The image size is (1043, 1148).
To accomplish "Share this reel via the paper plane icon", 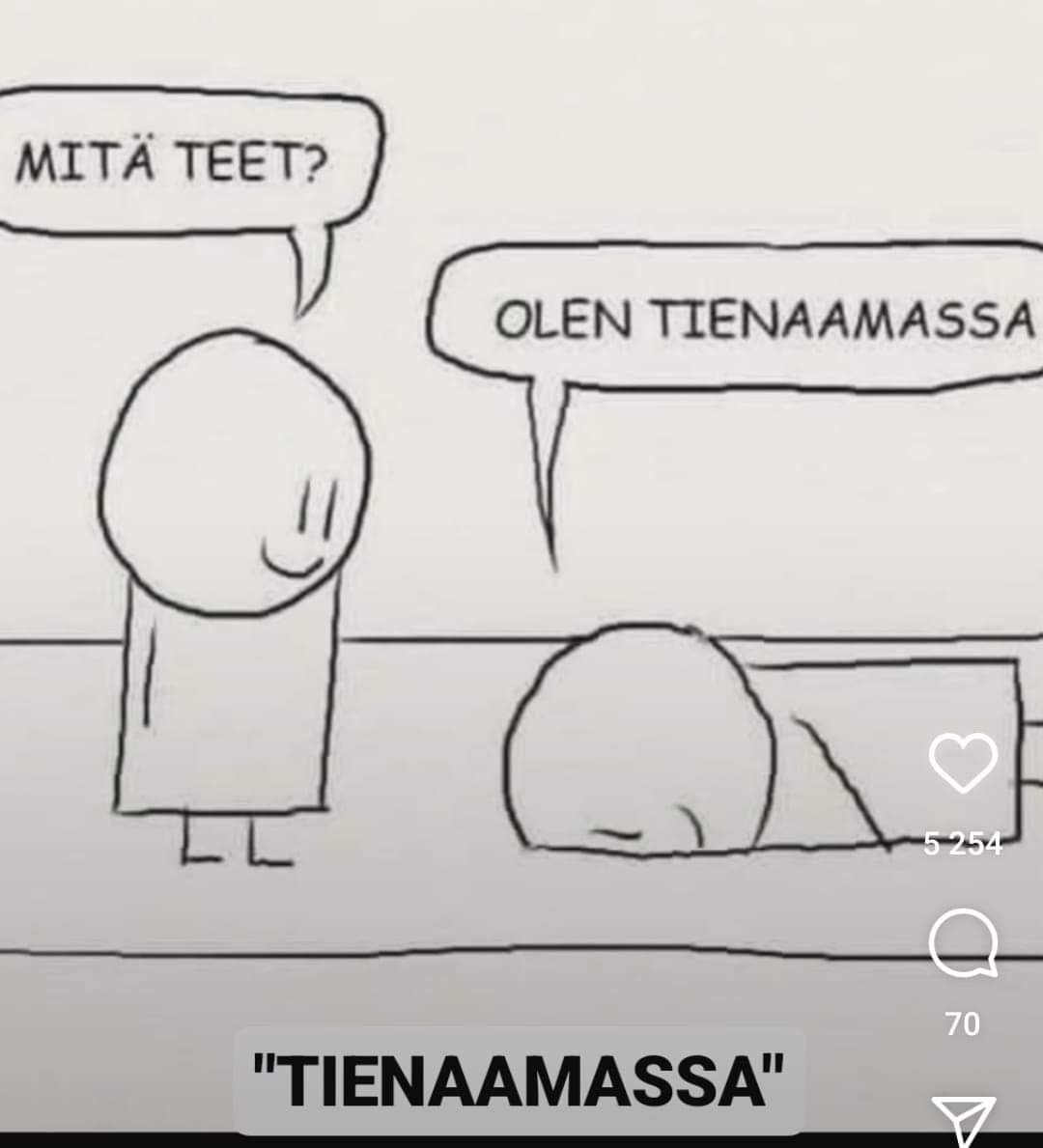I will 963,1120.
